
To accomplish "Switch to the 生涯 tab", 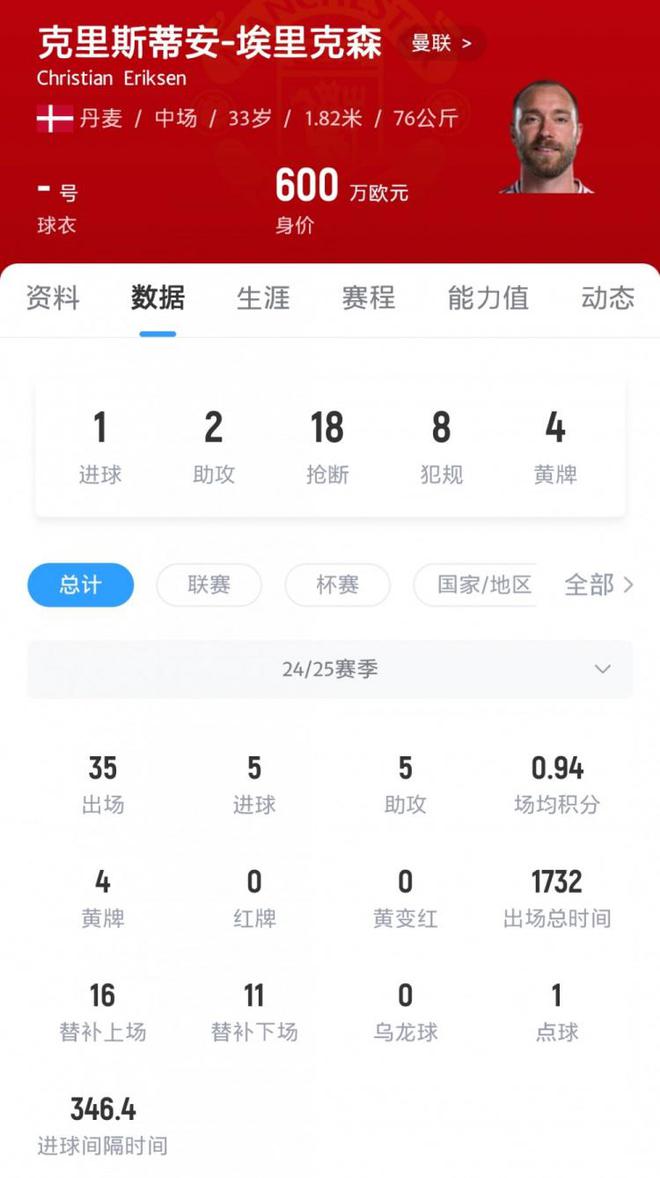I will pyautogui.click(x=263, y=298).
